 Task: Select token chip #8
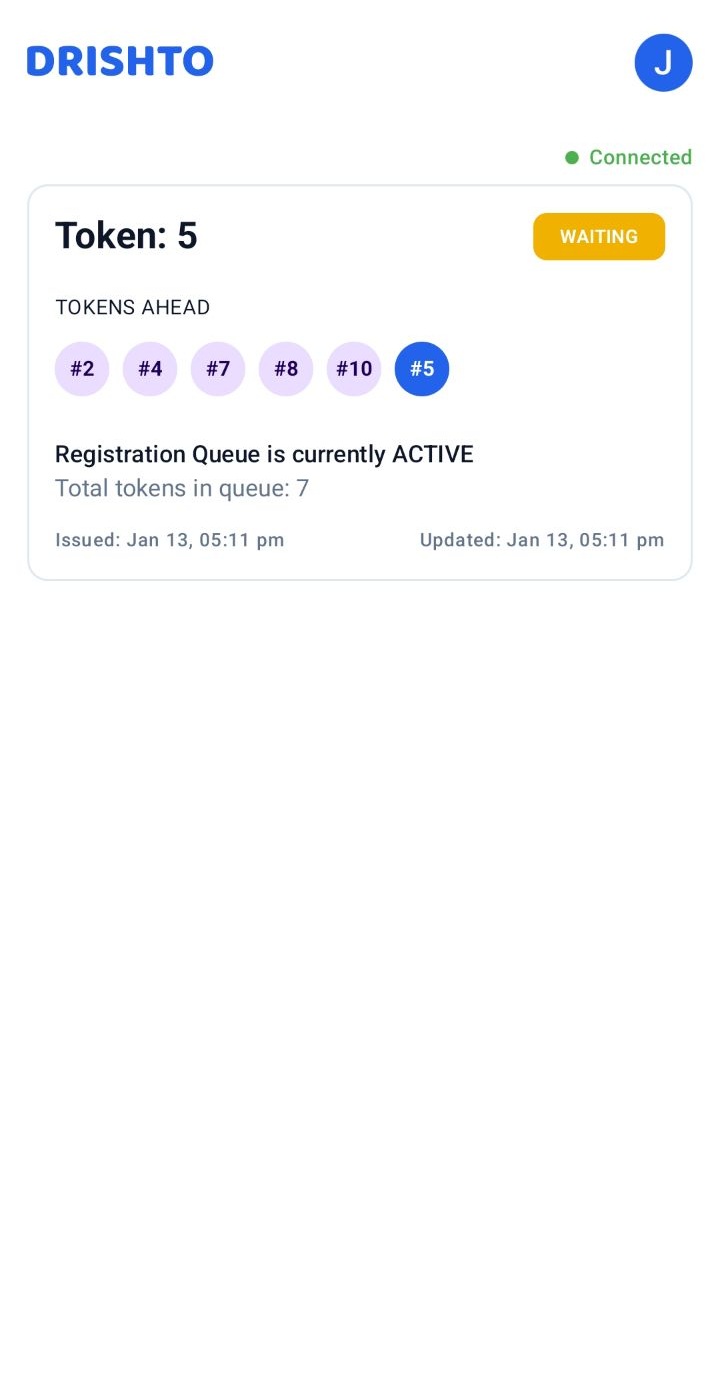[x=285, y=368]
